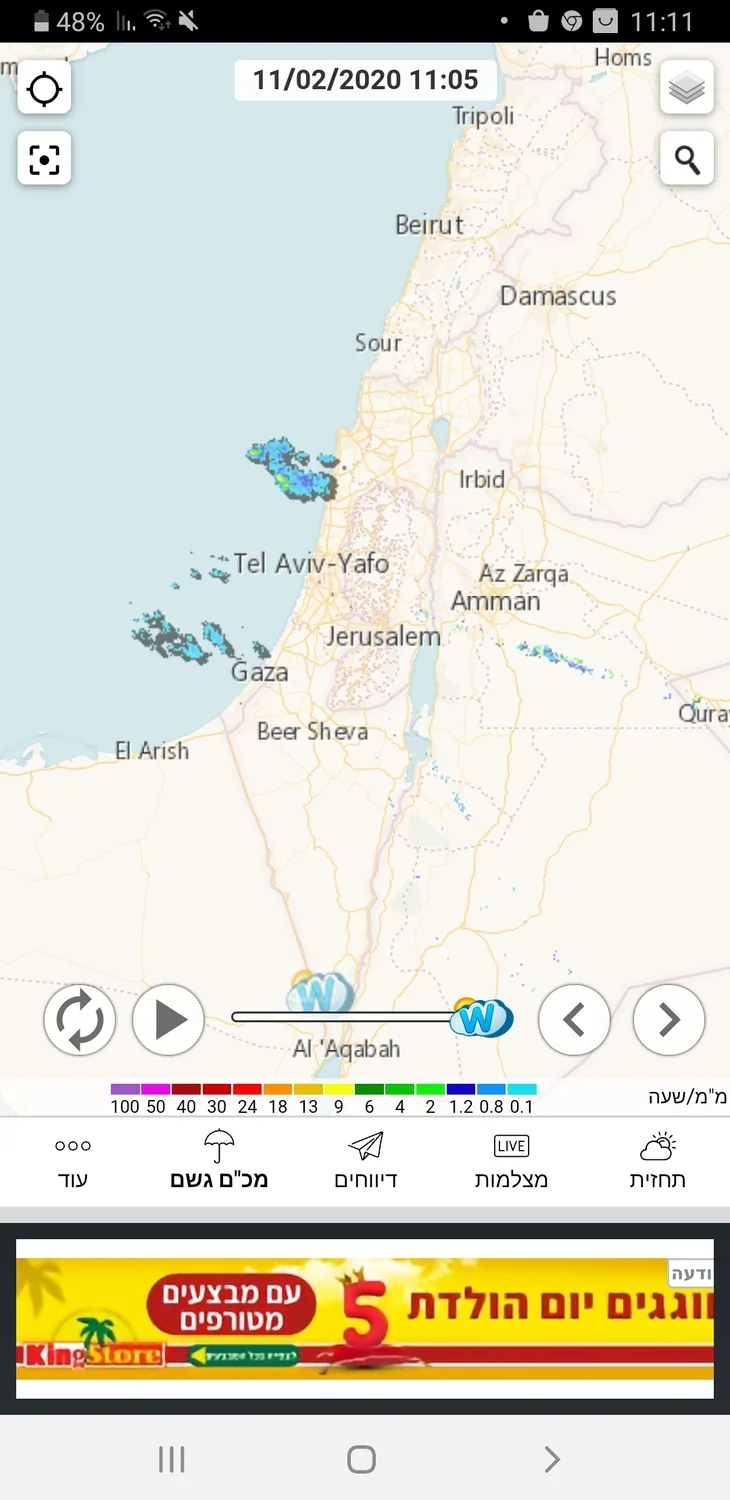Play the radar animation
The width and height of the screenshot is (730, 1500).
click(x=168, y=1020)
